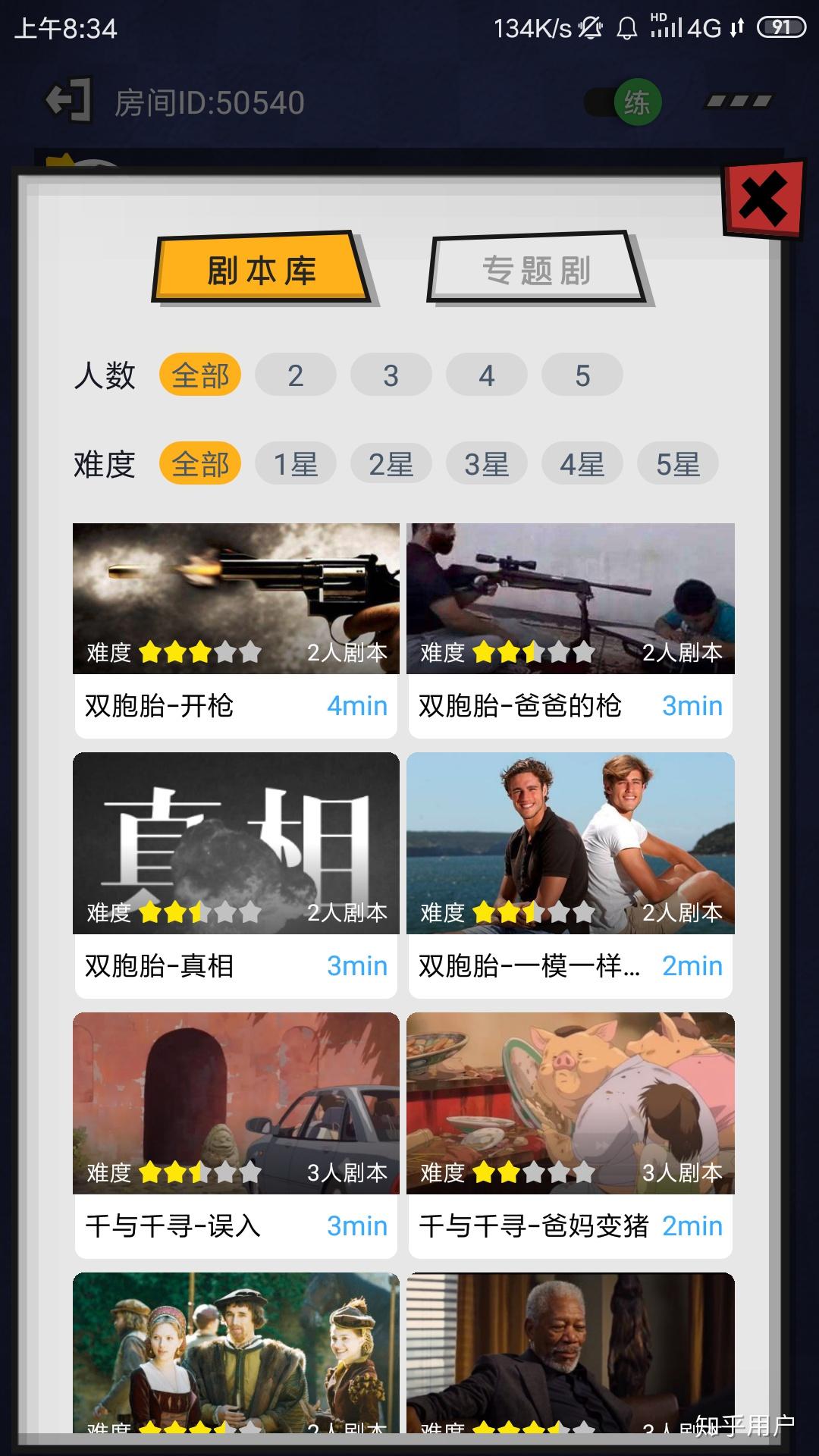
Task: Filter by 1星 difficulty
Action: tap(296, 464)
